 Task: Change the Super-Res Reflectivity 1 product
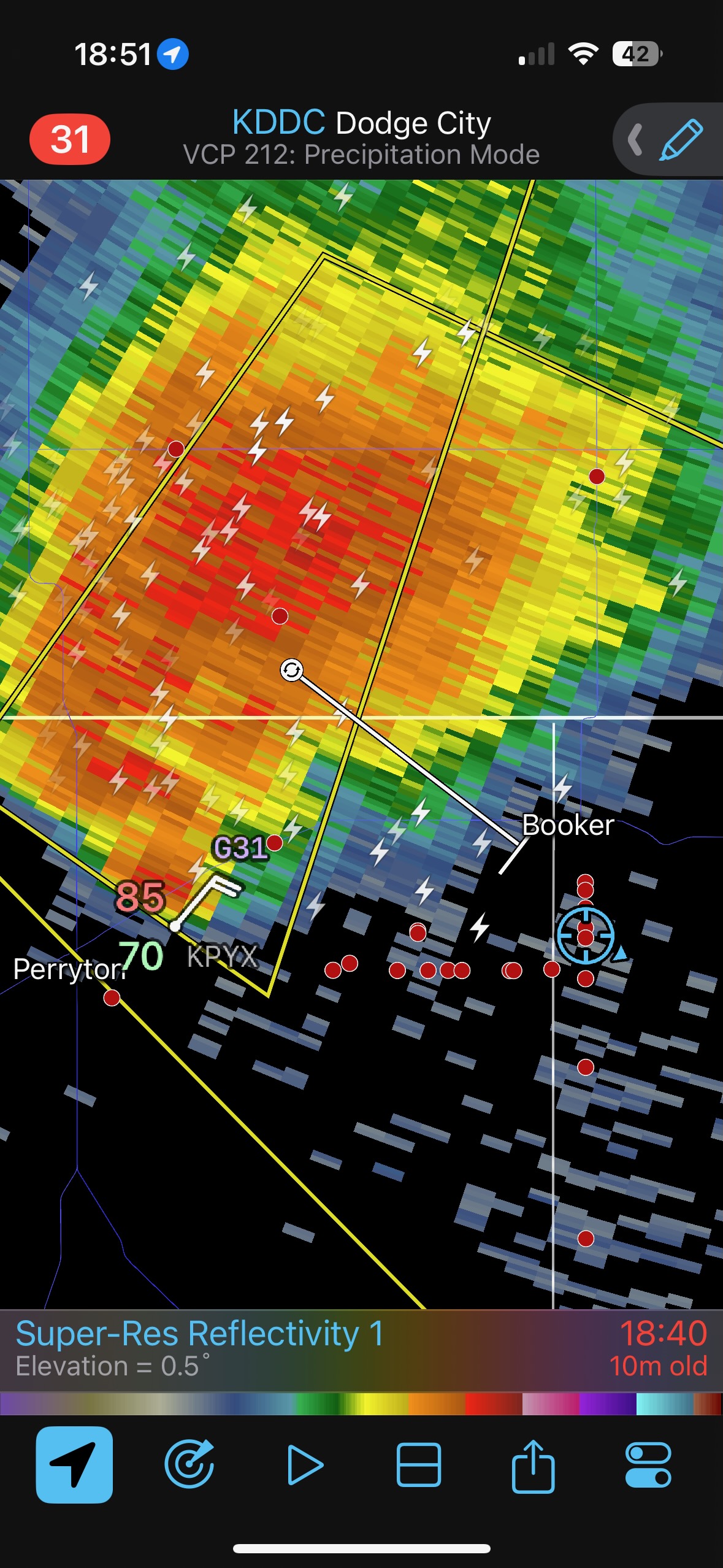click(200, 1334)
